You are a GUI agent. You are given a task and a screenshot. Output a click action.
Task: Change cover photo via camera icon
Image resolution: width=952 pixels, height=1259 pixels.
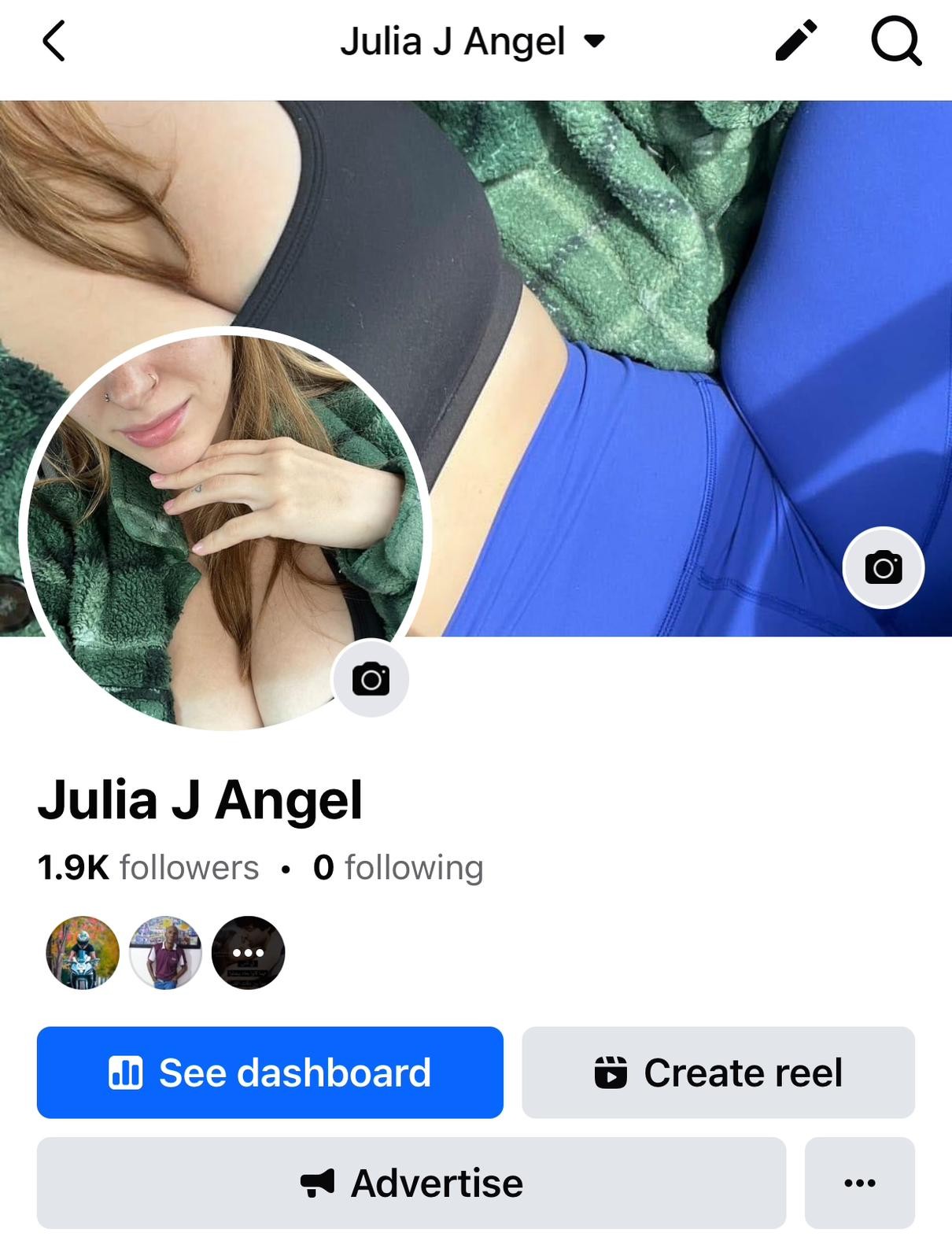tap(883, 567)
